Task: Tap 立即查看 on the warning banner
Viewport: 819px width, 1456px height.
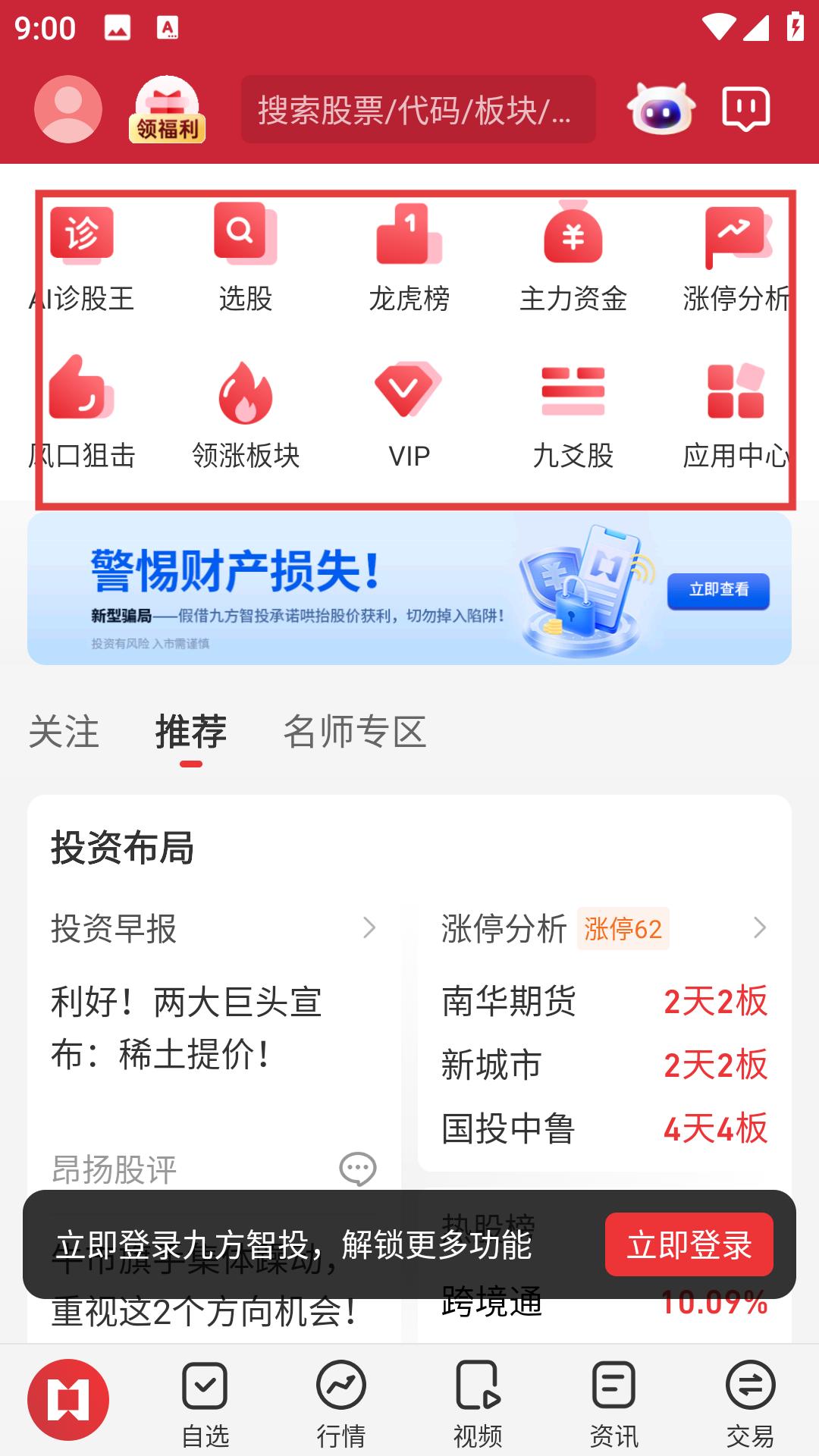Action: point(718,591)
